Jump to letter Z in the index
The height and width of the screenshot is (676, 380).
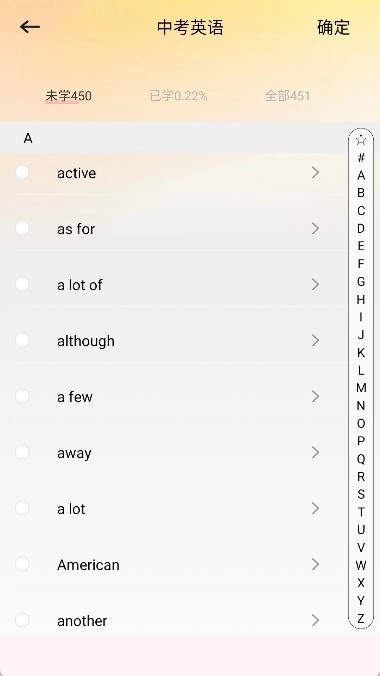coord(361,618)
